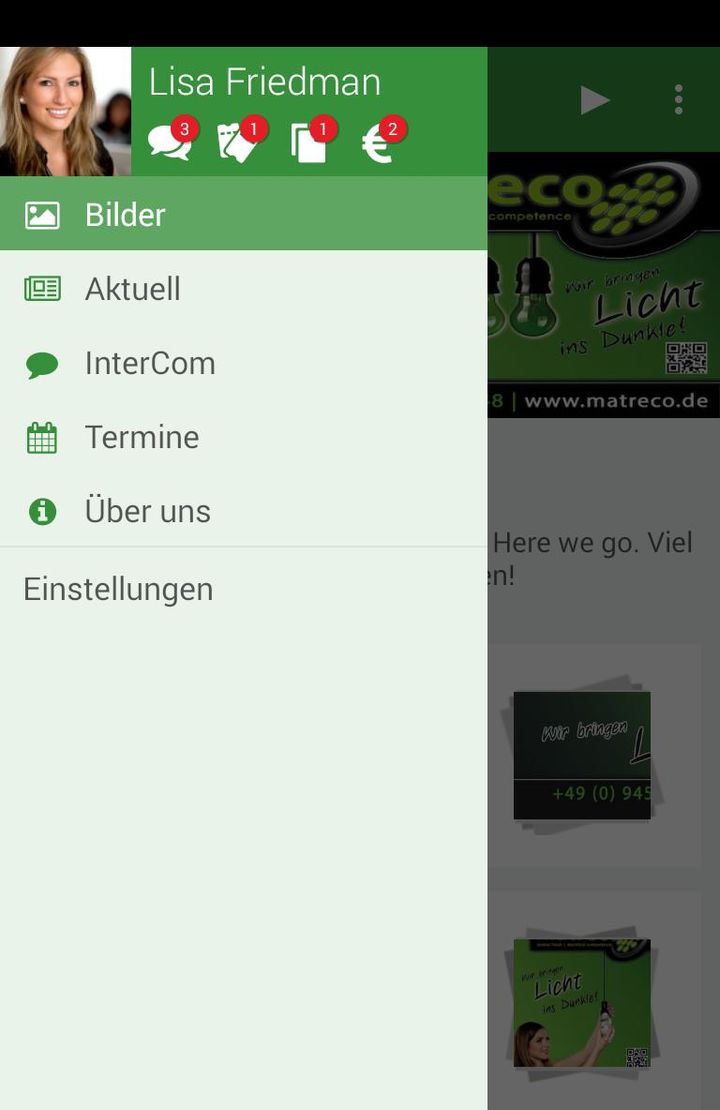Tap the play button in the toolbar
The height and width of the screenshot is (1110, 720).
tap(596, 100)
